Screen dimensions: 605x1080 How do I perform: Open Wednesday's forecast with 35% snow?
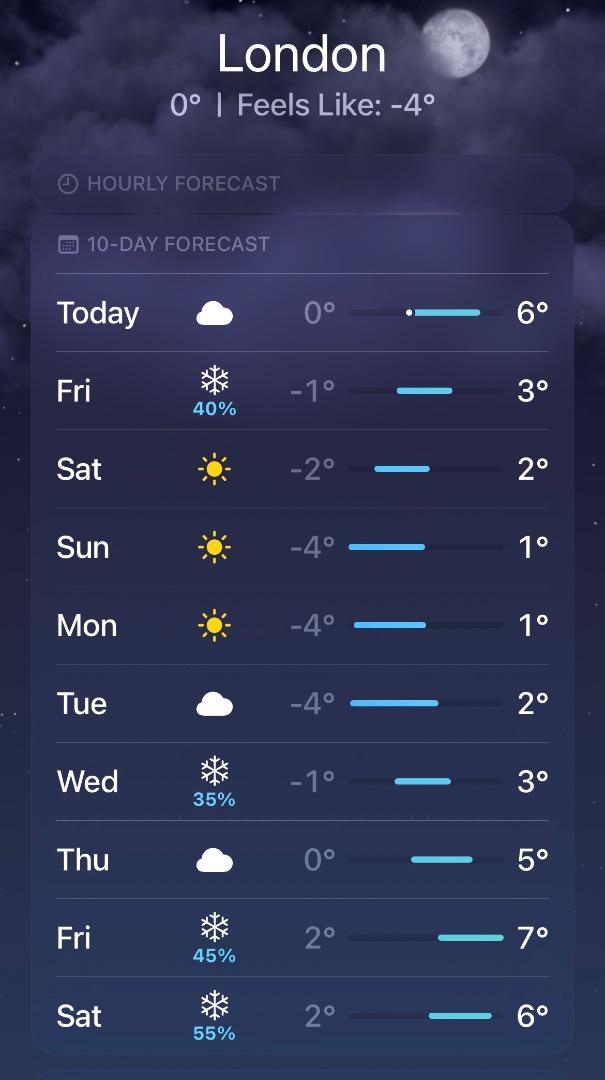tap(302, 781)
